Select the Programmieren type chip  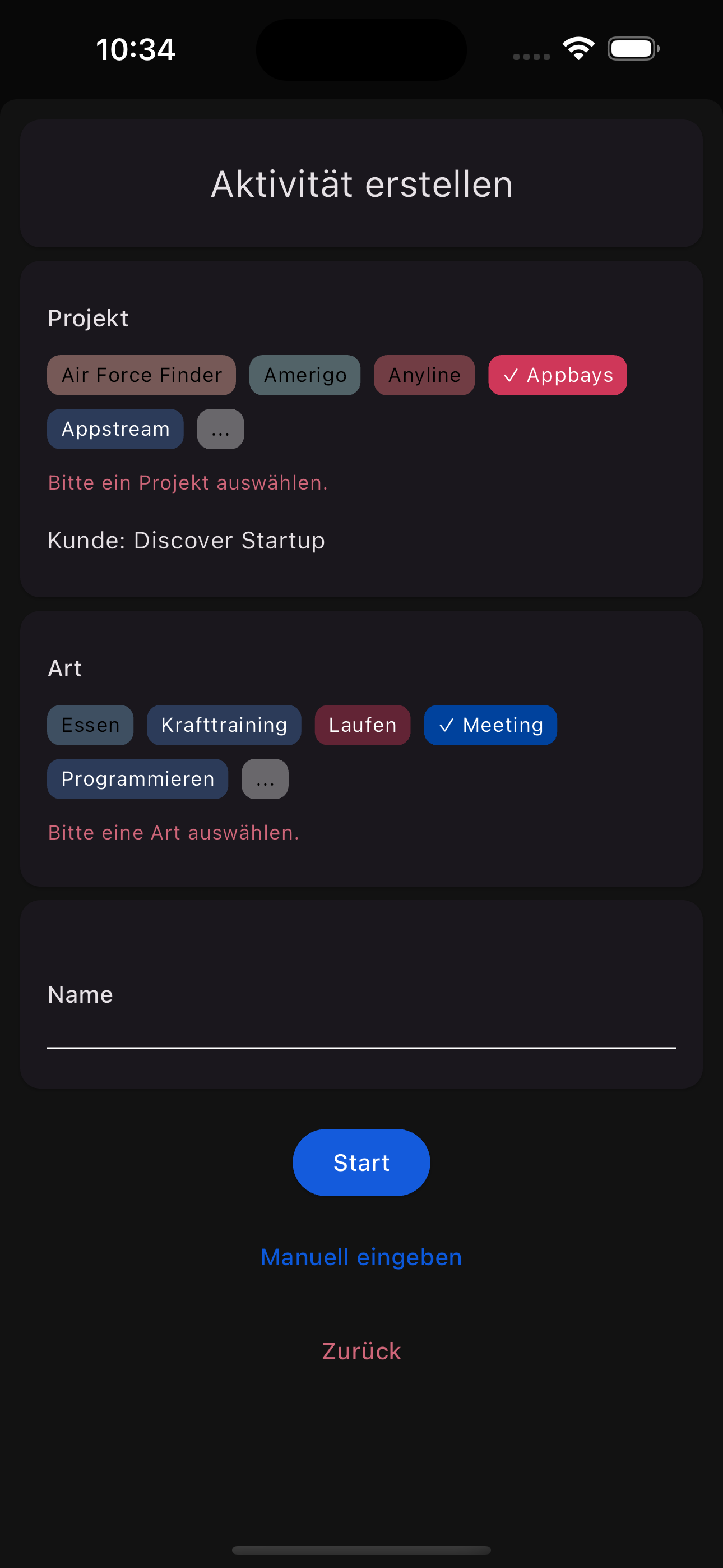(137, 778)
